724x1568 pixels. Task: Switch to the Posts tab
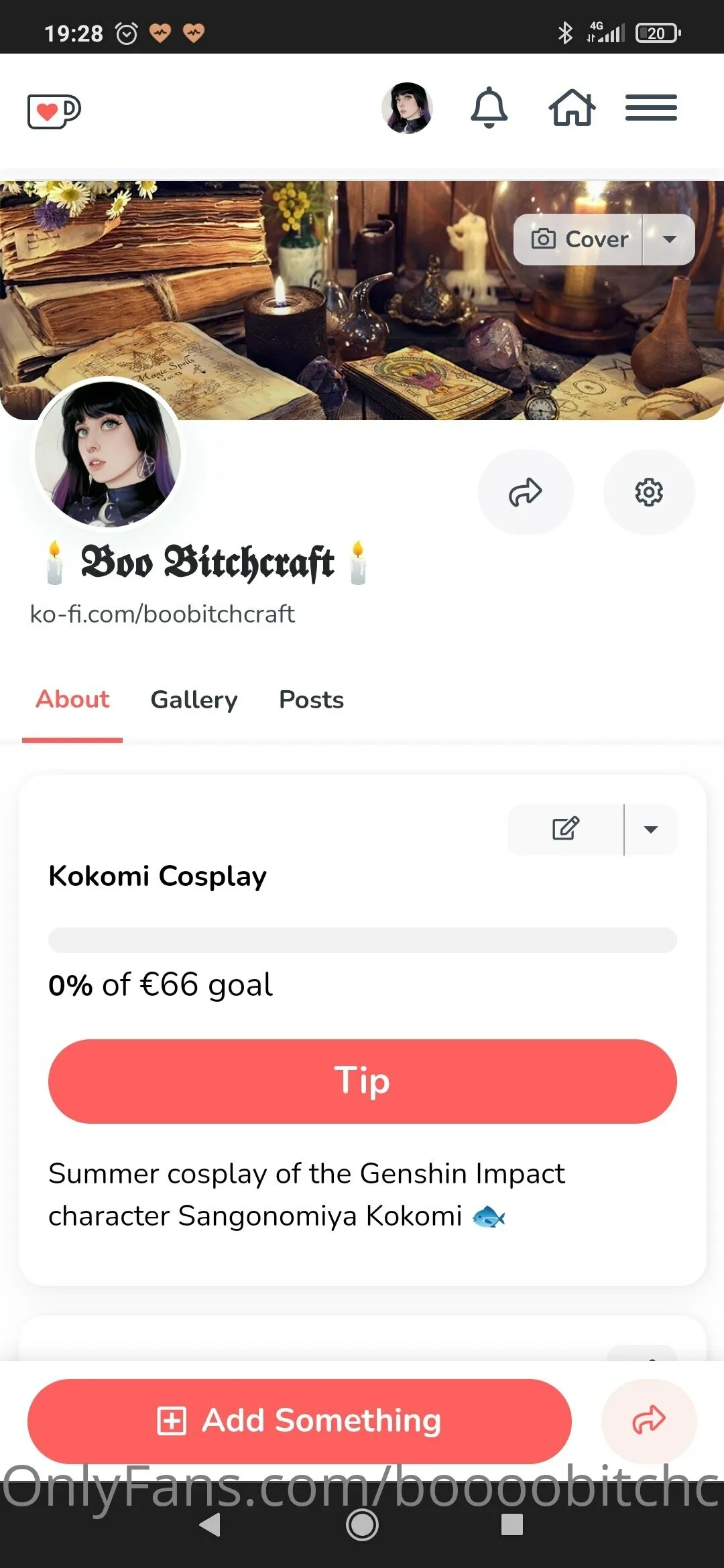point(311,700)
